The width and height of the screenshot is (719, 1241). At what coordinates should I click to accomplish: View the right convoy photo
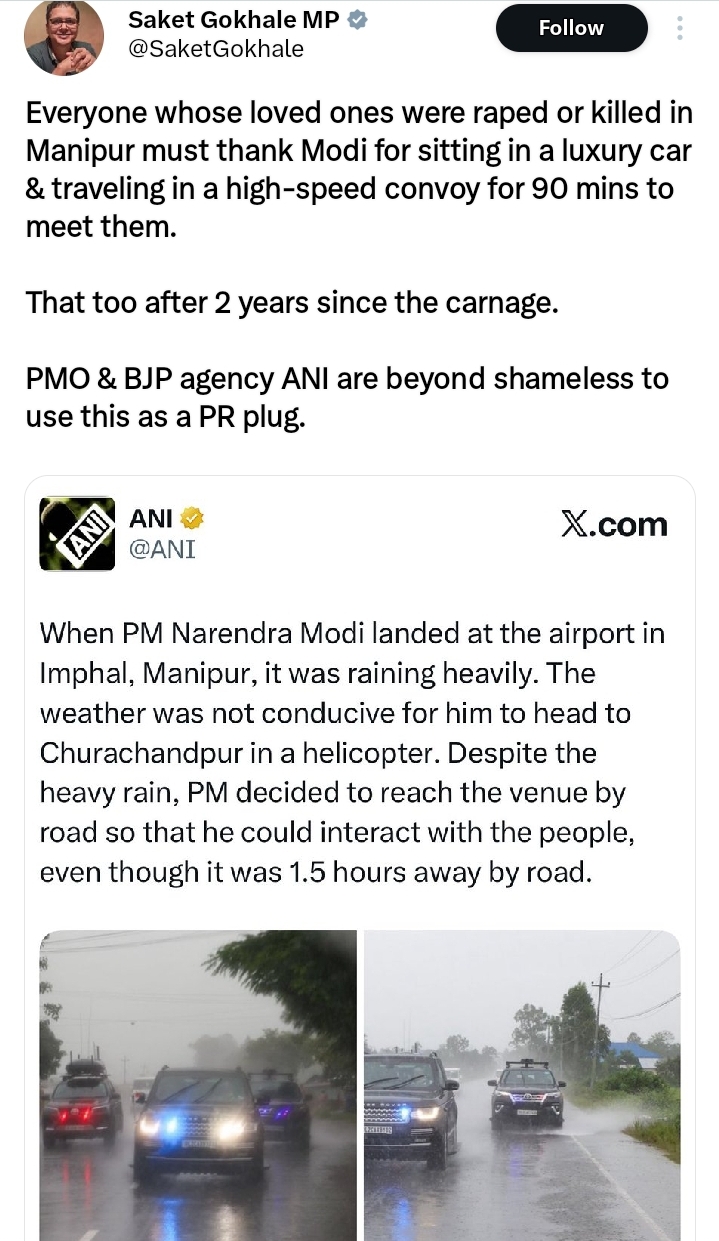521,1084
